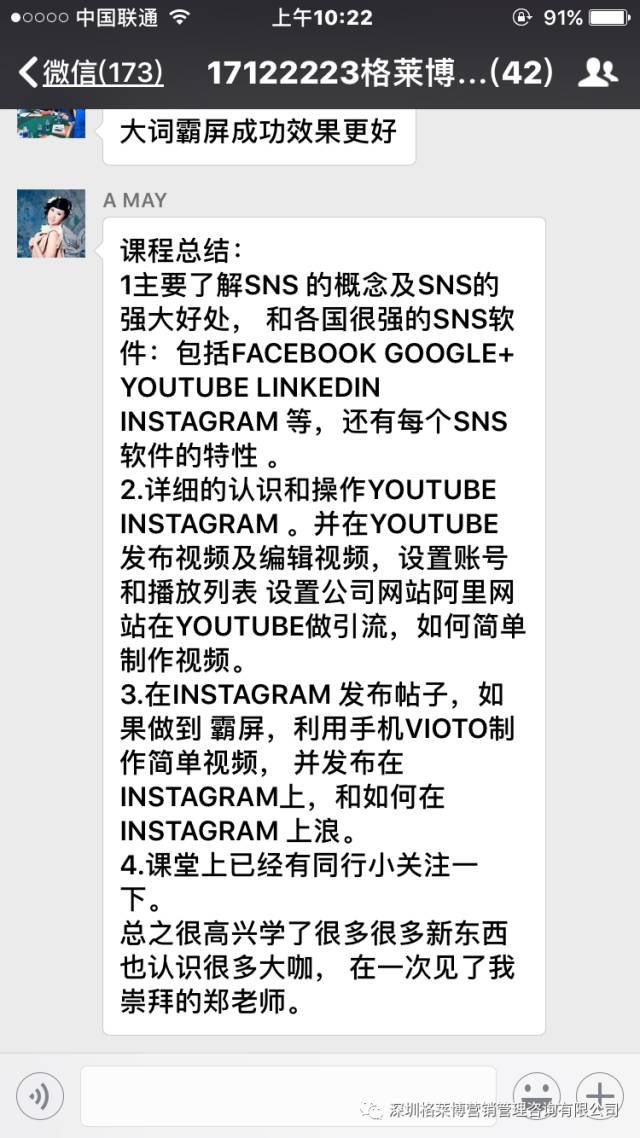Image resolution: width=640 pixels, height=1138 pixels.
Task: Open the emoji sticker panel
Action: coord(536,1093)
